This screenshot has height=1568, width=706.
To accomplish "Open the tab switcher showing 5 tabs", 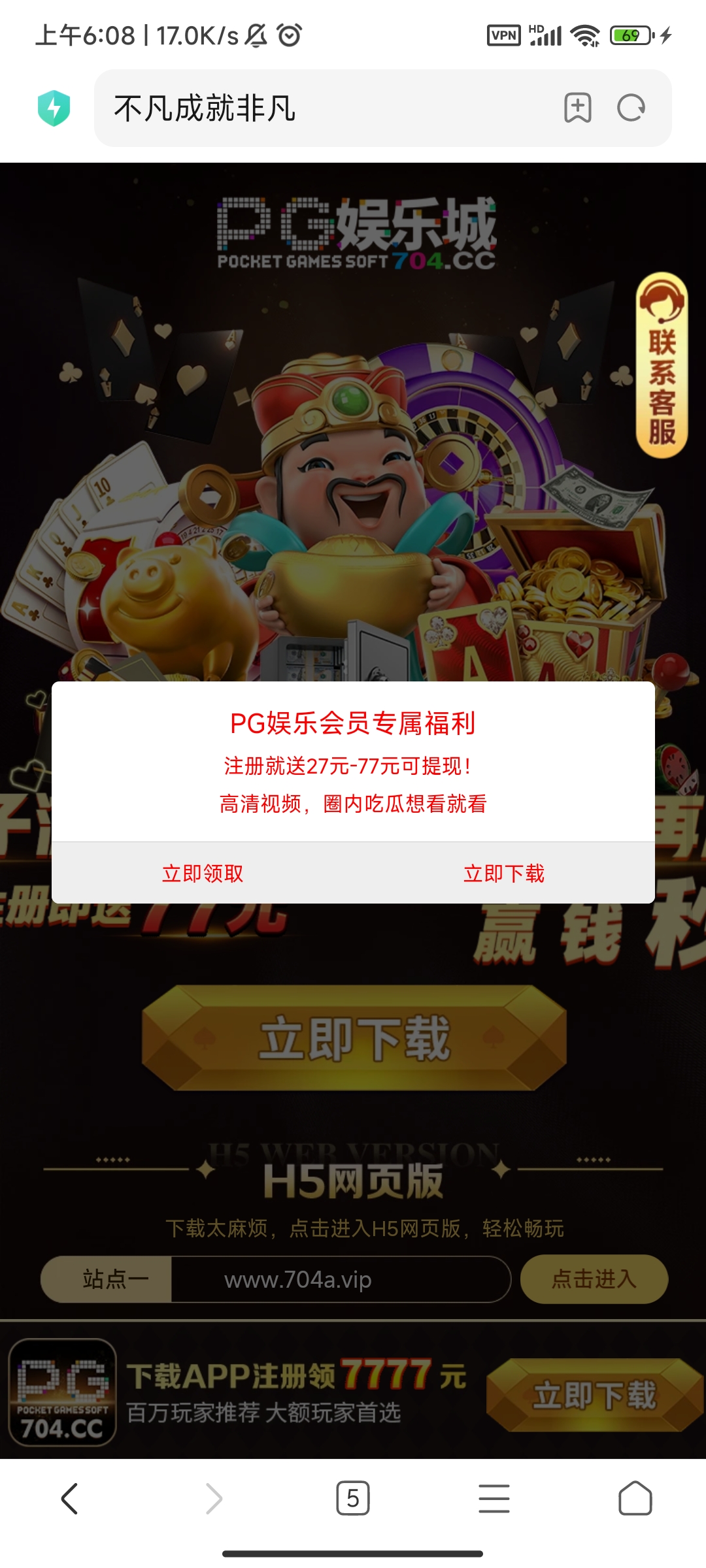I will coord(353,1498).
